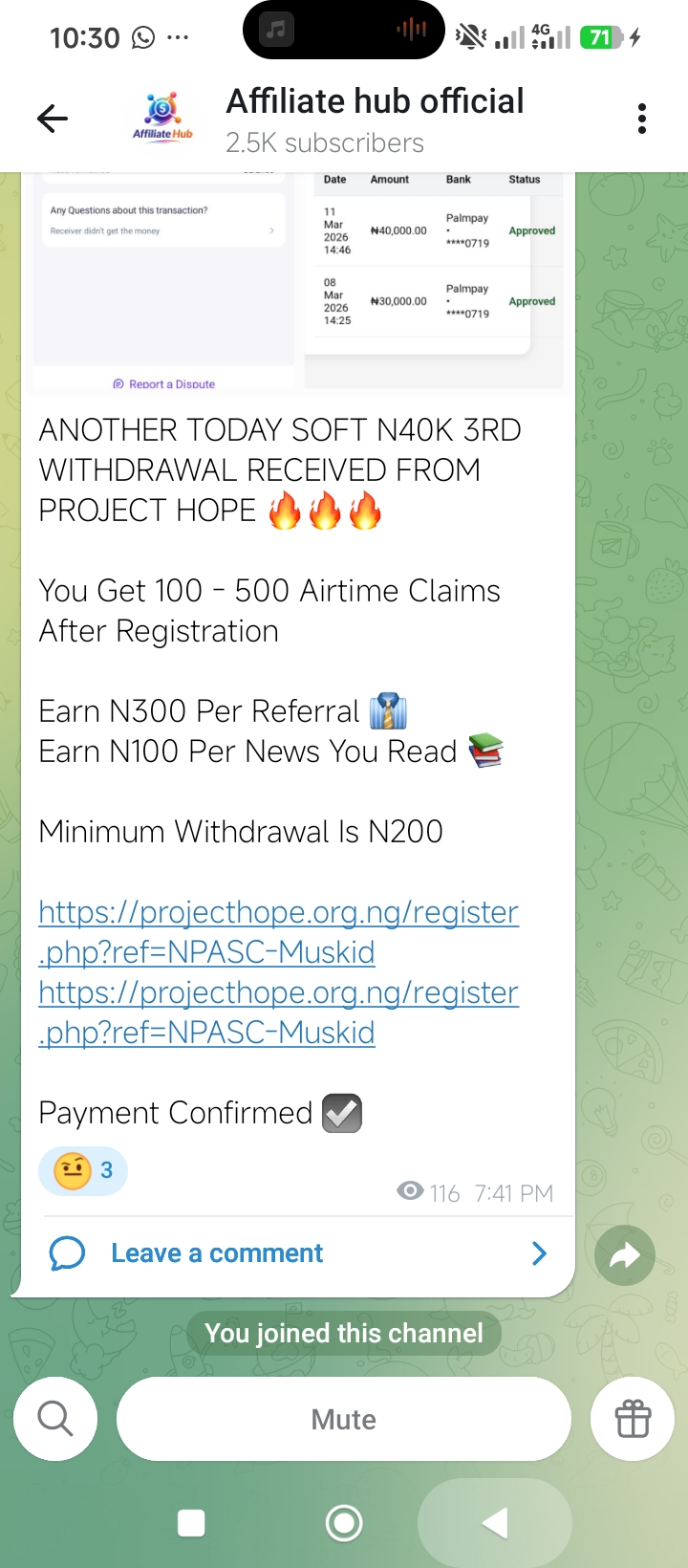Image resolution: width=688 pixels, height=1568 pixels.
Task: Go back using the top-left arrow
Action: 53,119
